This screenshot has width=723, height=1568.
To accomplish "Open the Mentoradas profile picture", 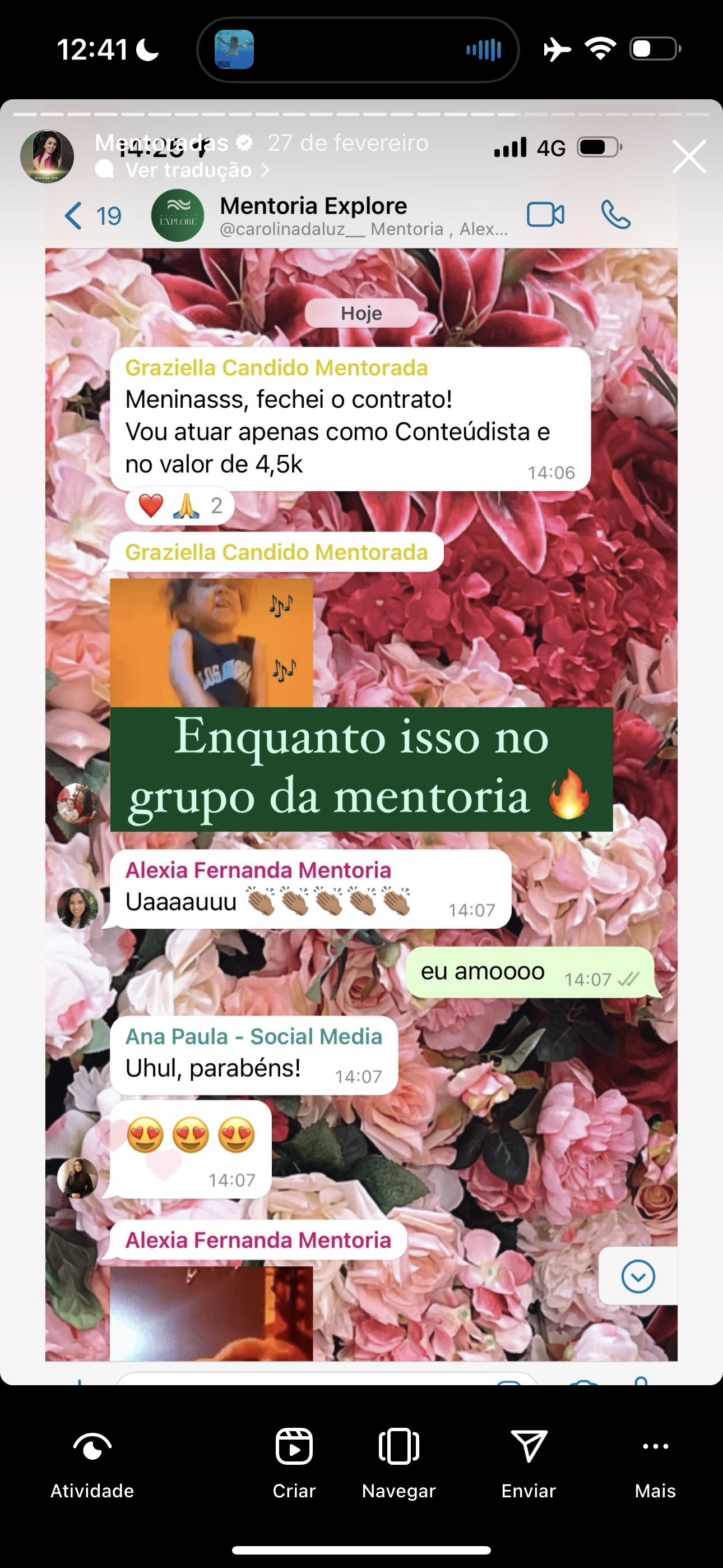I will click(47, 156).
